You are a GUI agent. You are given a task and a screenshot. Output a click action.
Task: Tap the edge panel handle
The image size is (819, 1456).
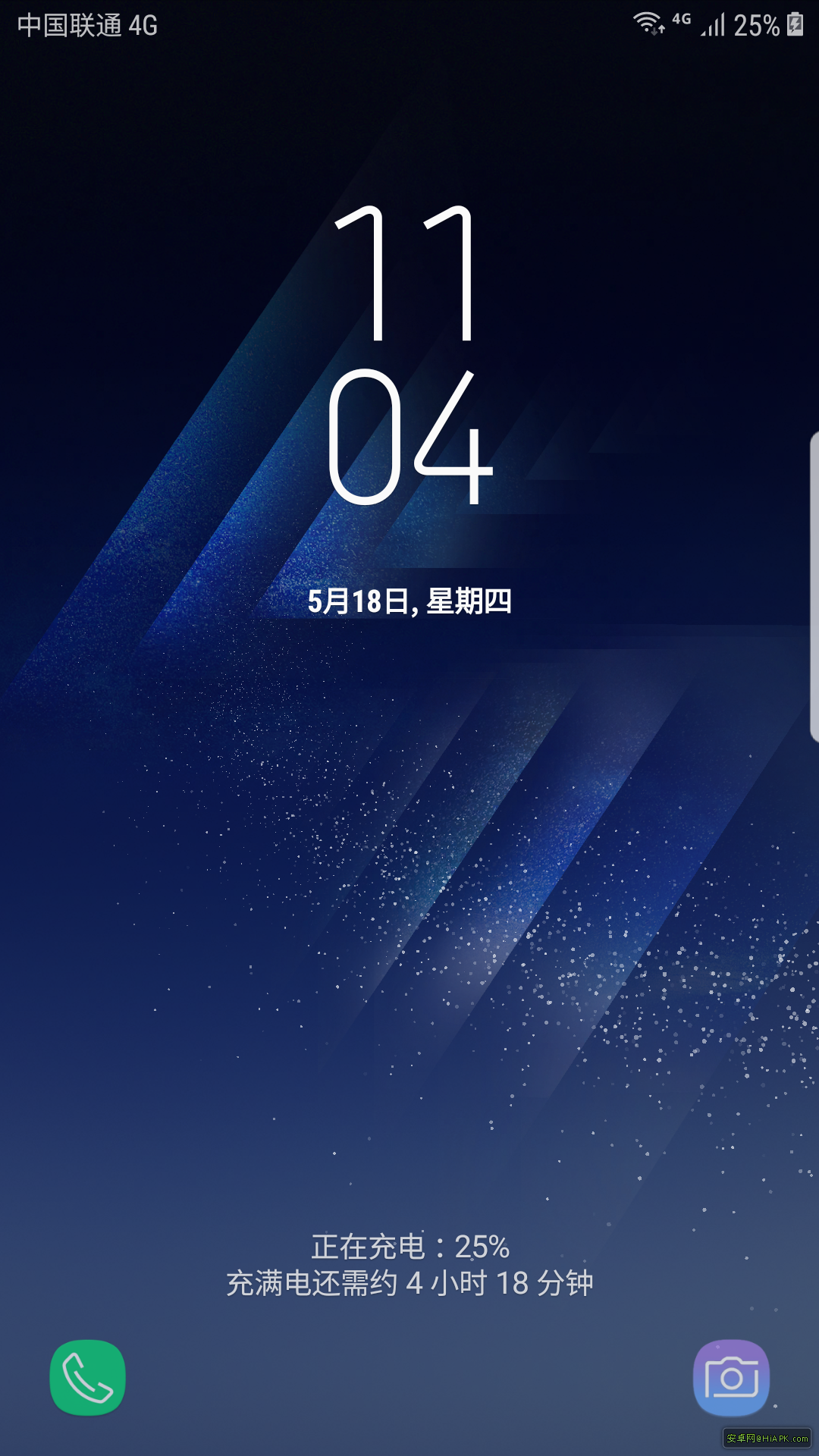814,586
